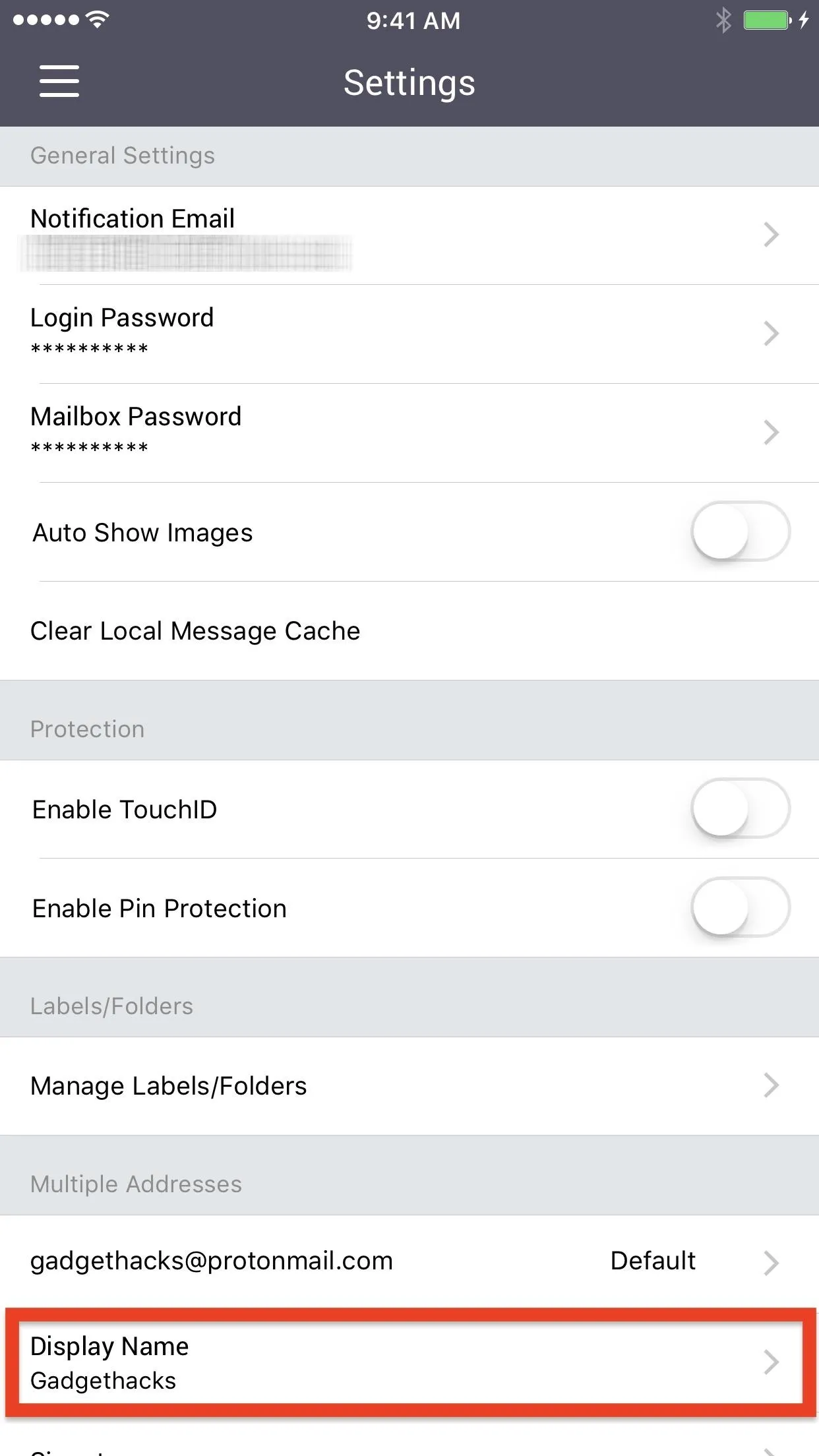
Task: Open Mailbox Password settings
Action: tap(409, 433)
